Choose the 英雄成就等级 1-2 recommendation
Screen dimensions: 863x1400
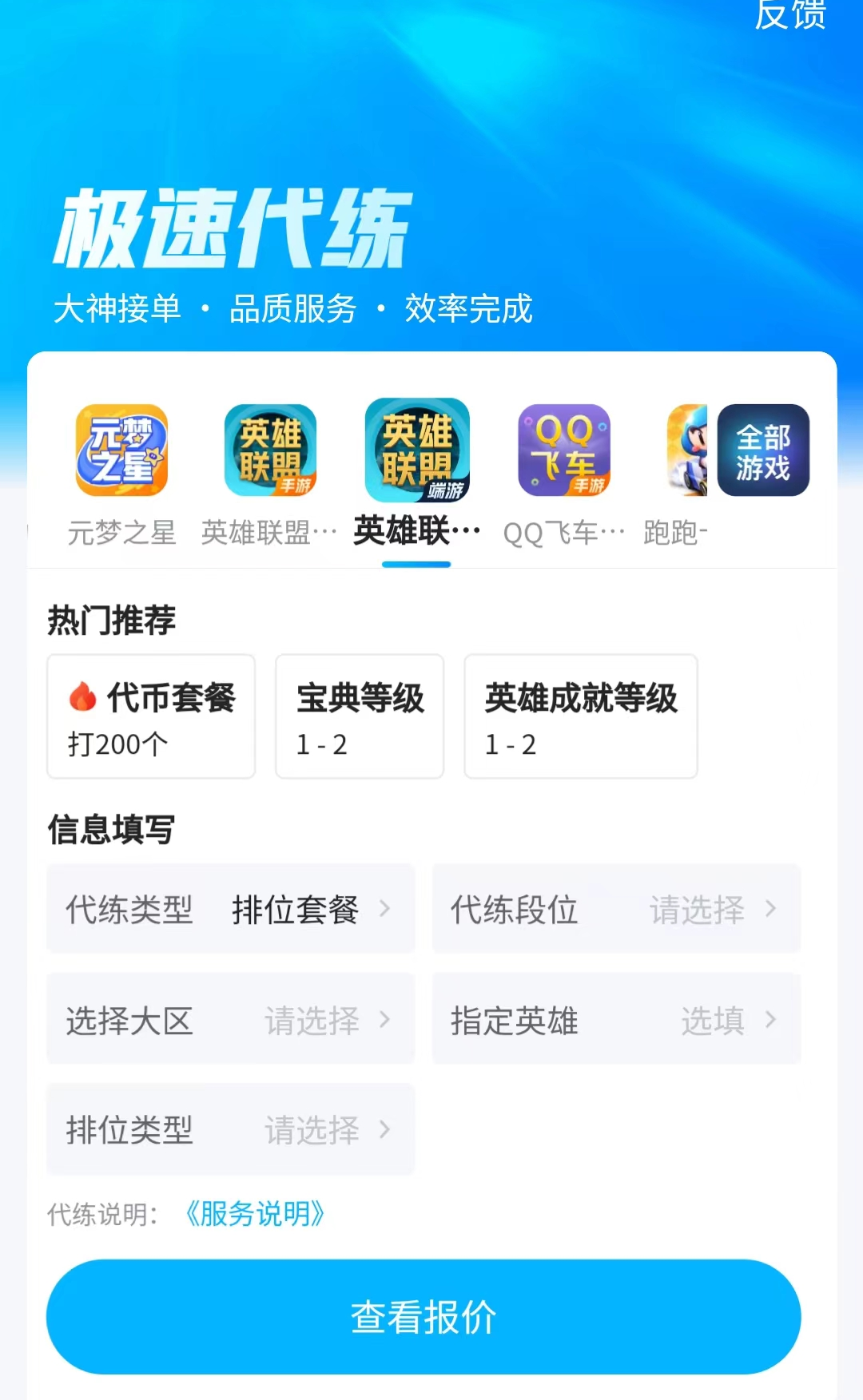click(x=581, y=716)
